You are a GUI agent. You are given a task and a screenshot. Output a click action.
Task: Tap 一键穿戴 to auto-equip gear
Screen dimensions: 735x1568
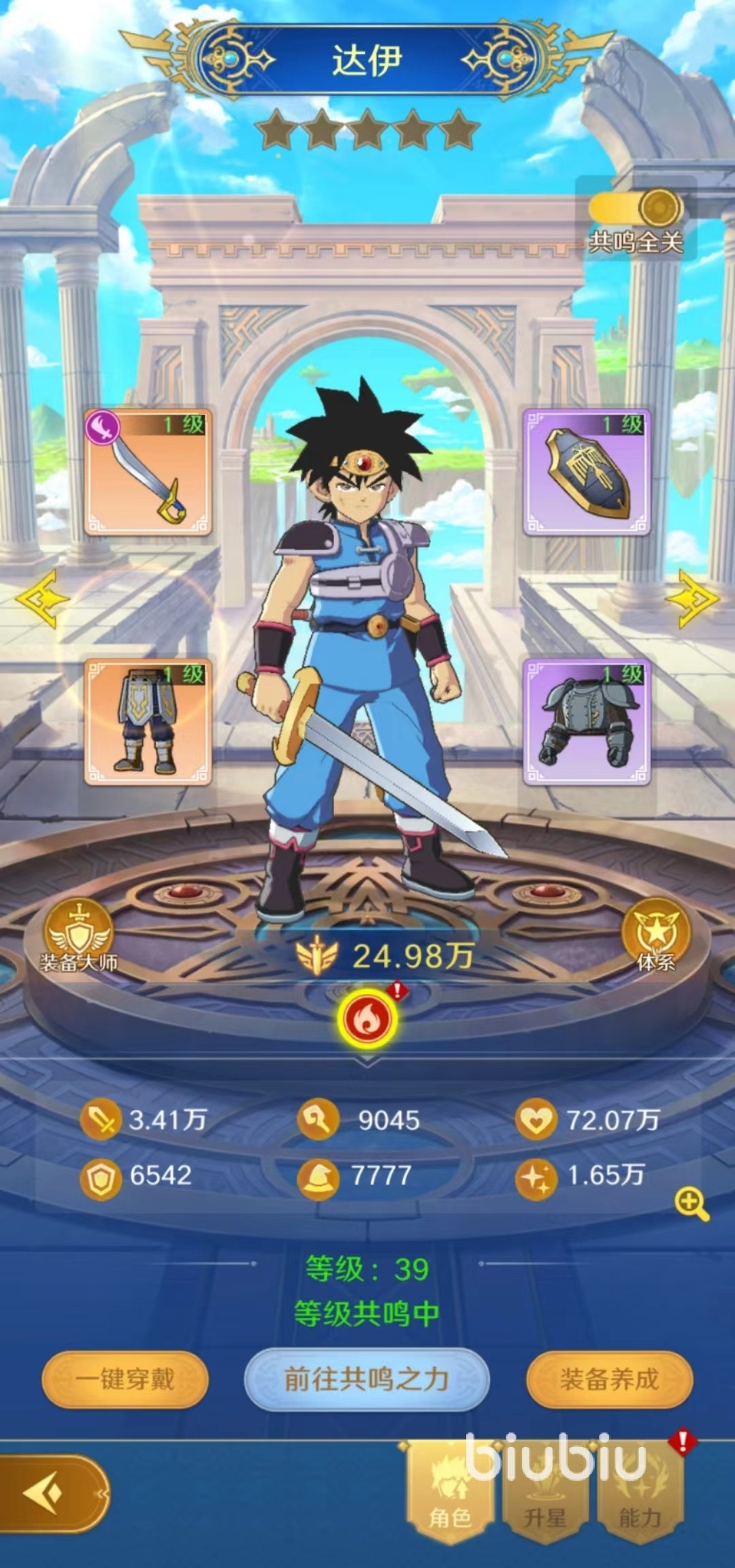(x=125, y=1380)
